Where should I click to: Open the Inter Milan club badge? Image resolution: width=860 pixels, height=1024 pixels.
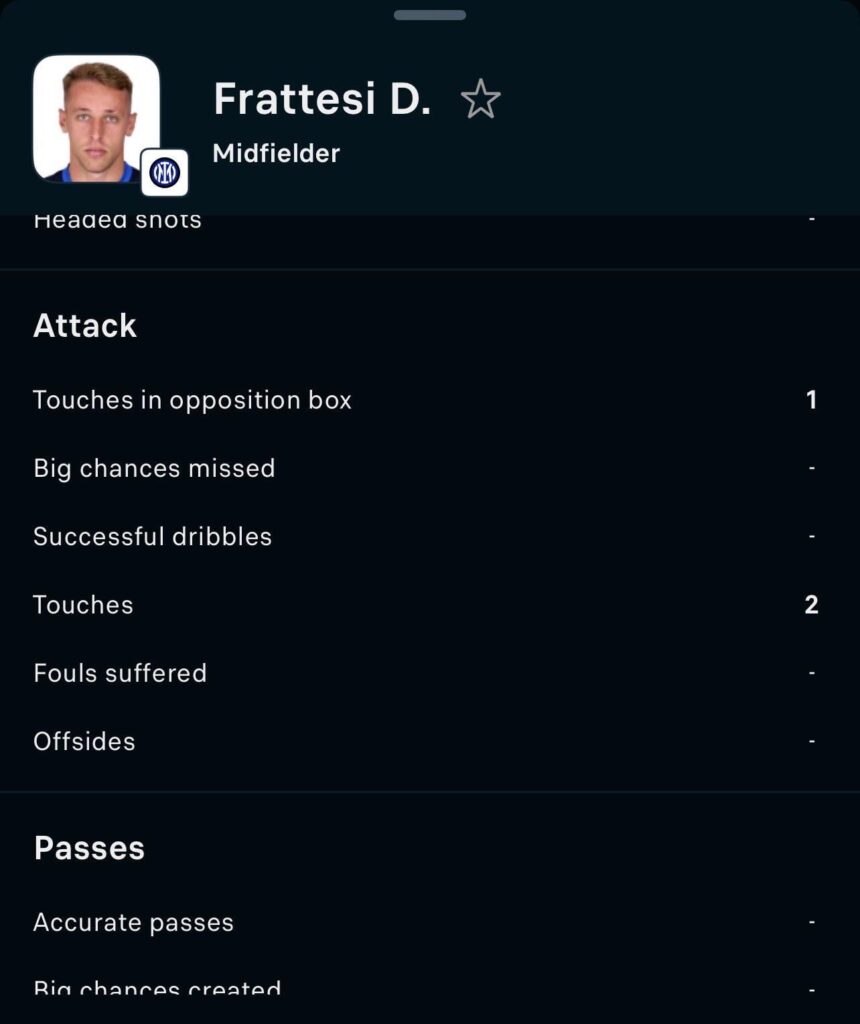point(163,172)
